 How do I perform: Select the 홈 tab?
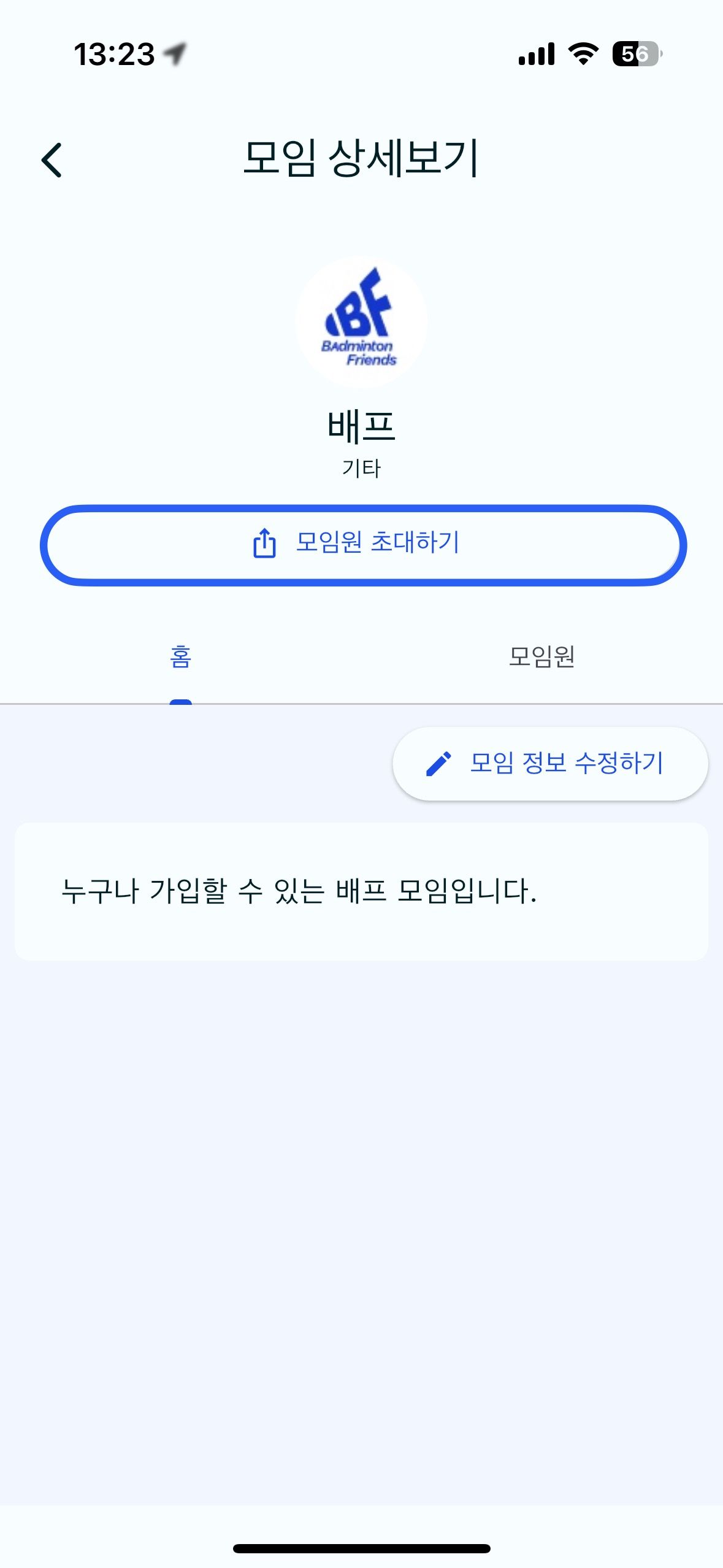point(180,657)
